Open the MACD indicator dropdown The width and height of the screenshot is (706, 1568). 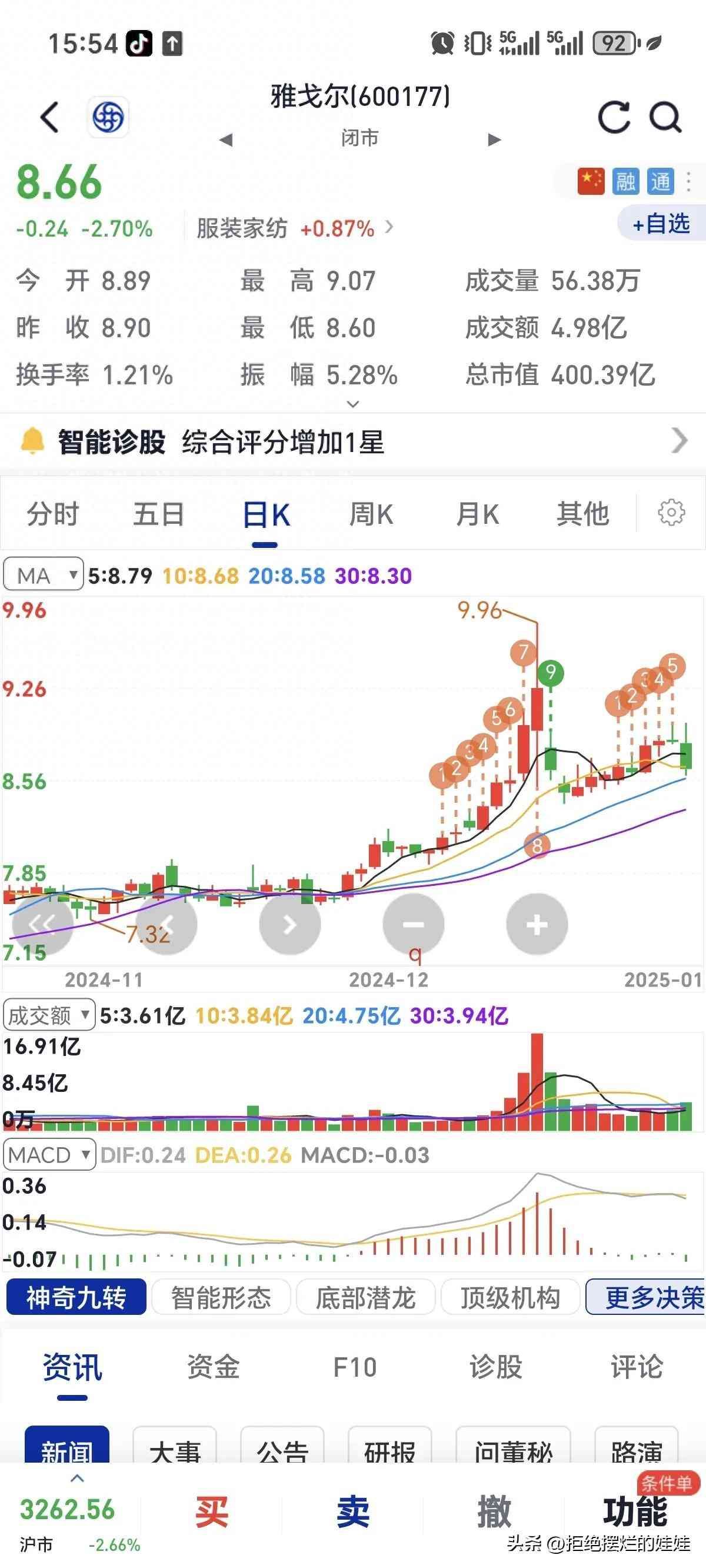coord(49,1155)
